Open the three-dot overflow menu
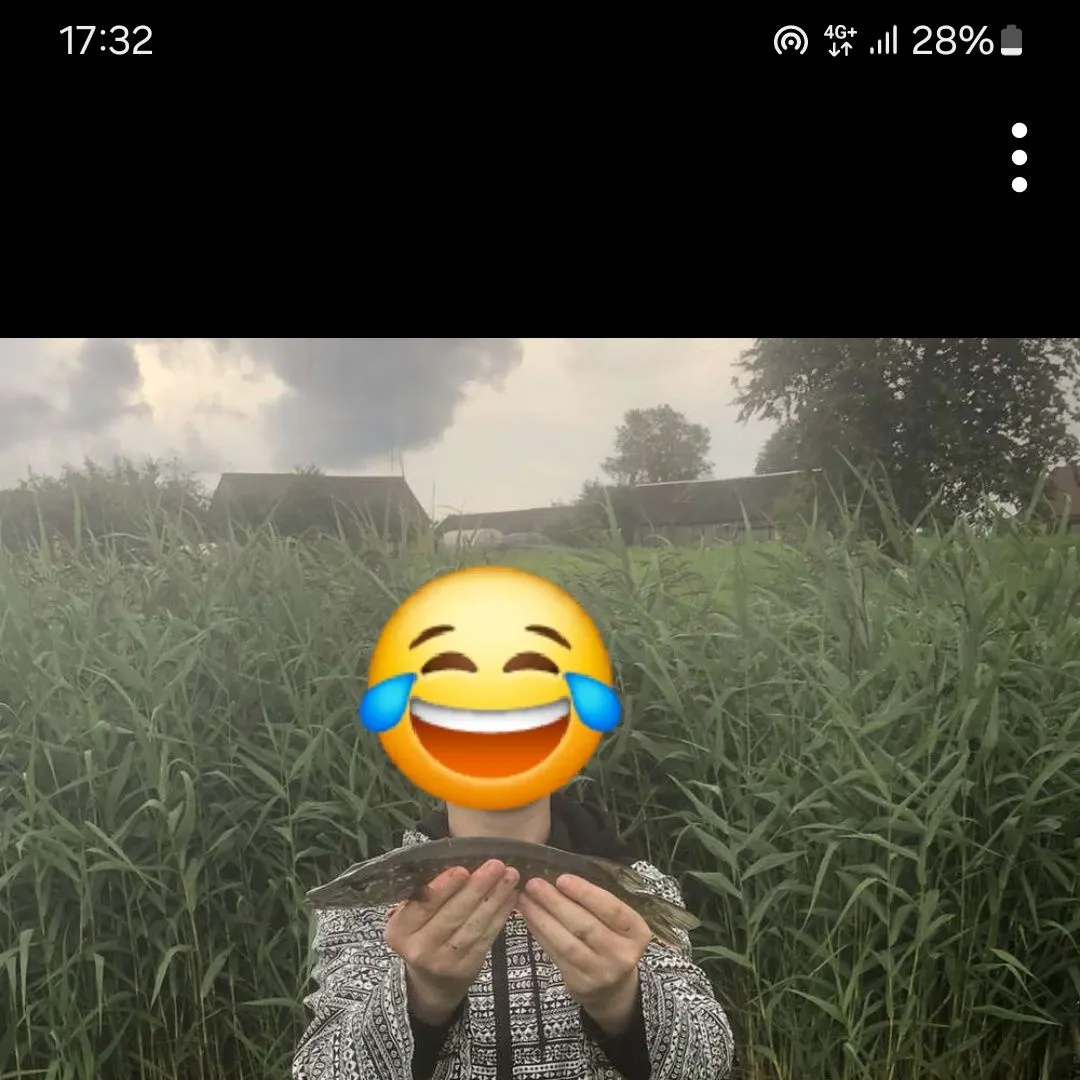The image size is (1080, 1080). tap(1019, 158)
